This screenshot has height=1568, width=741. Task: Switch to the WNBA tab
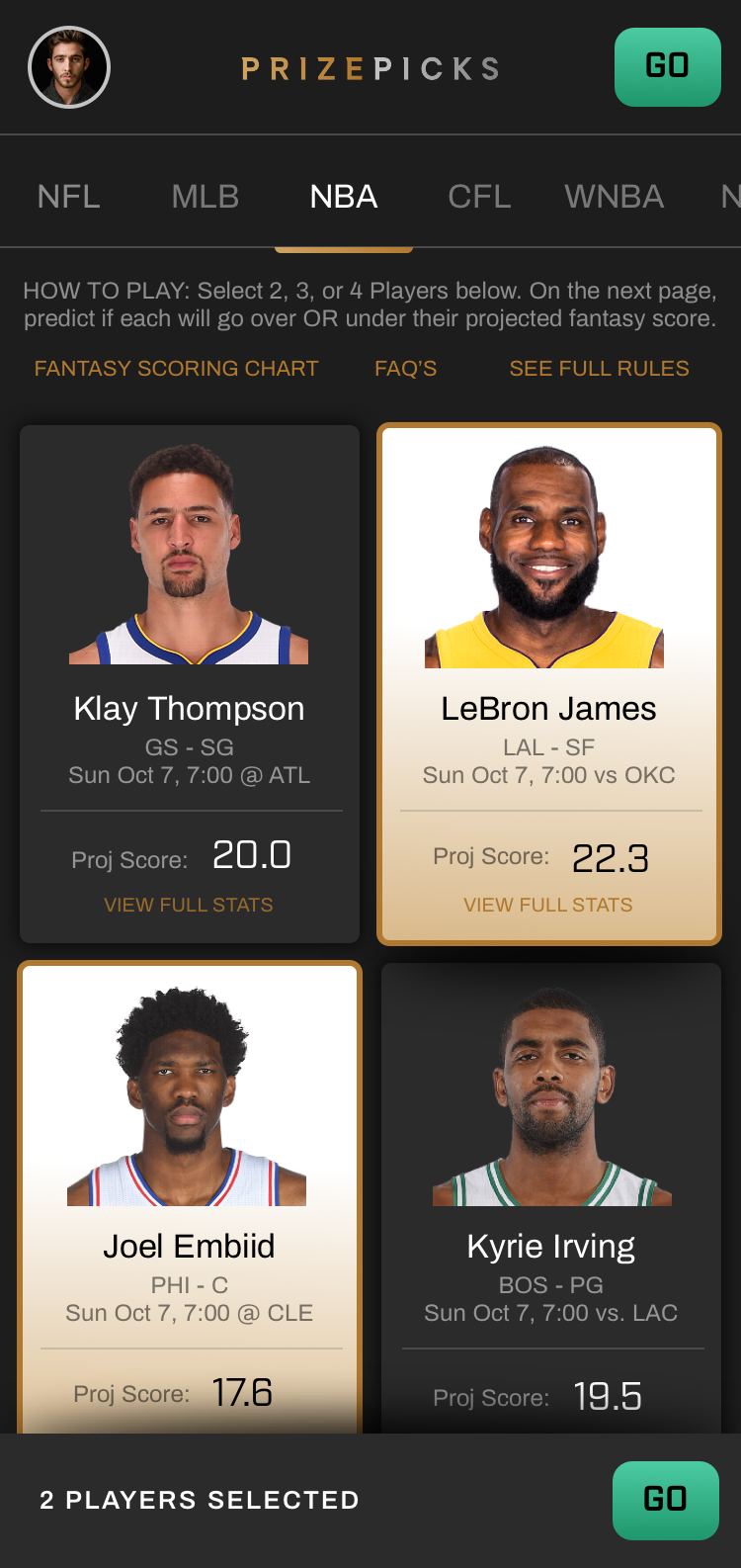point(614,197)
